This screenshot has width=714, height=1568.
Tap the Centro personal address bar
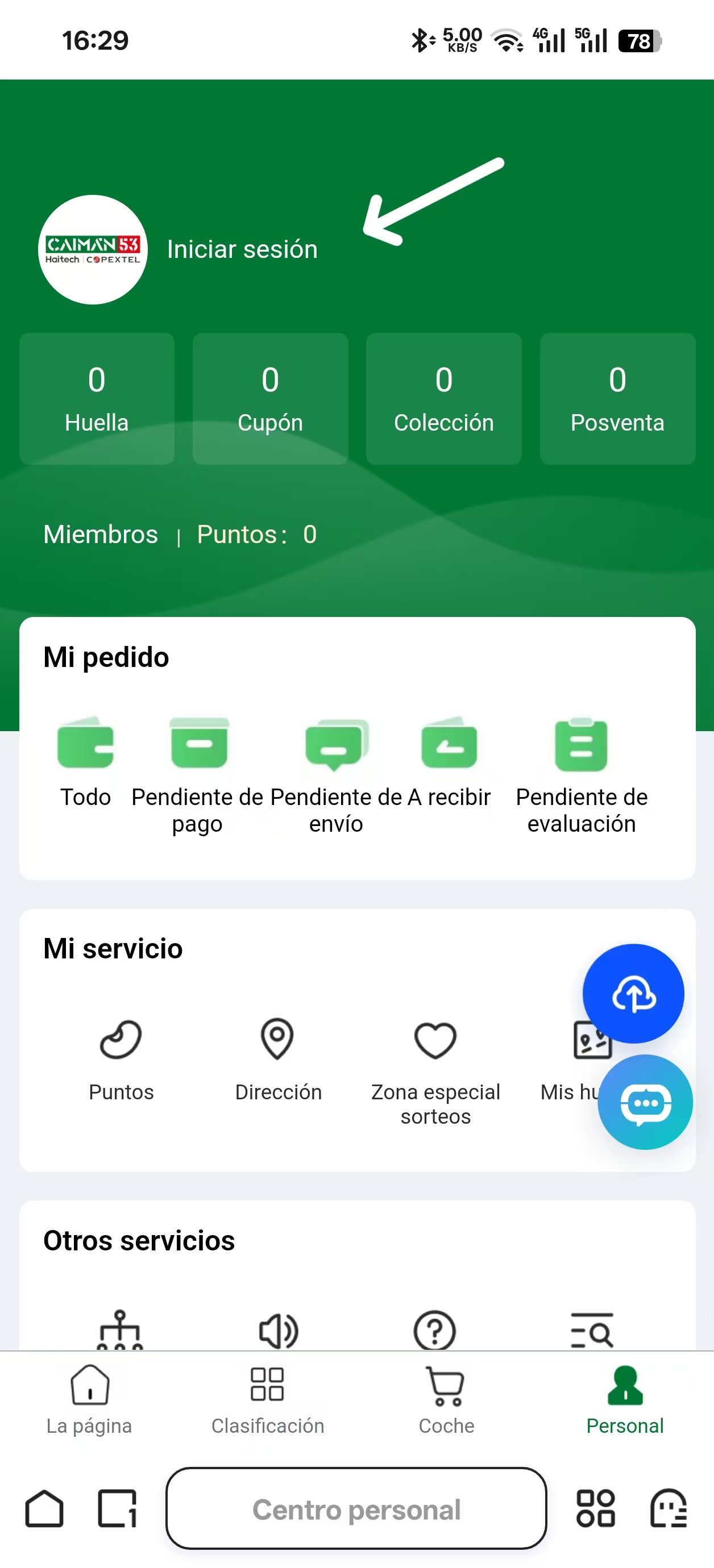pyautogui.click(x=356, y=1509)
